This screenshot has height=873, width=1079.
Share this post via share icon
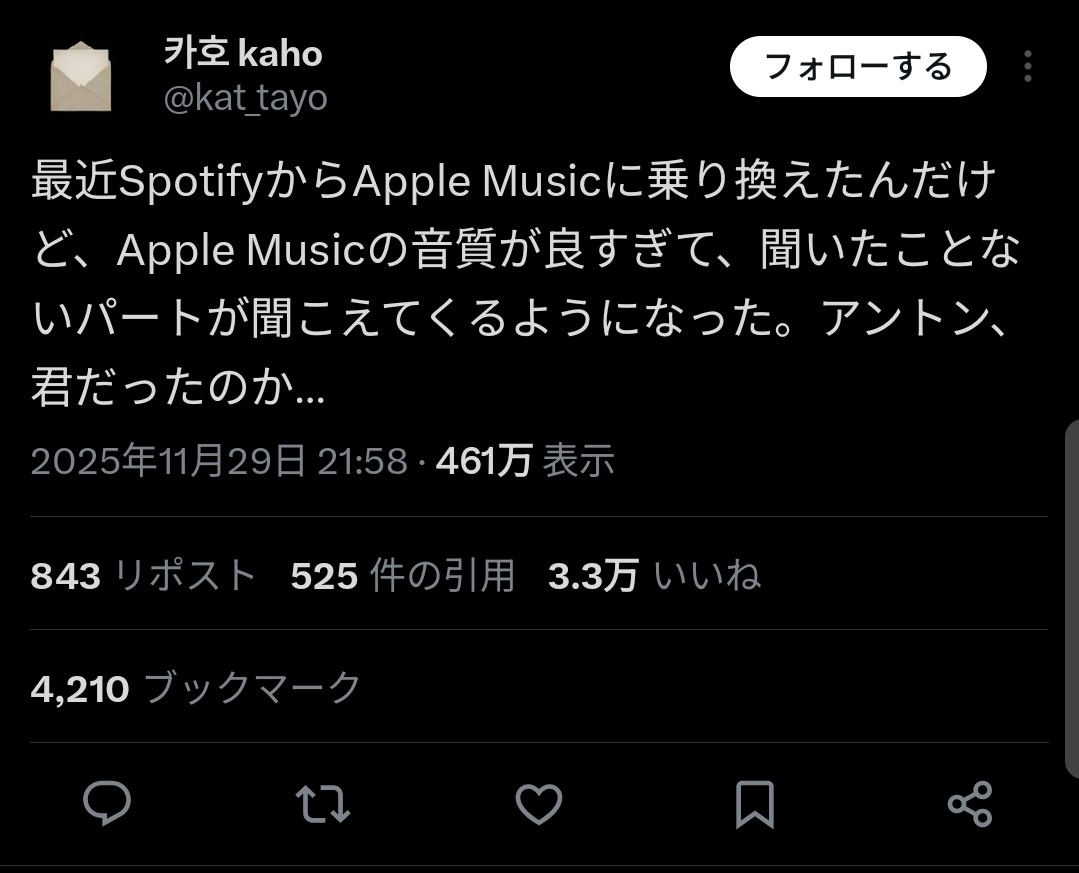(x=969, y=804)
